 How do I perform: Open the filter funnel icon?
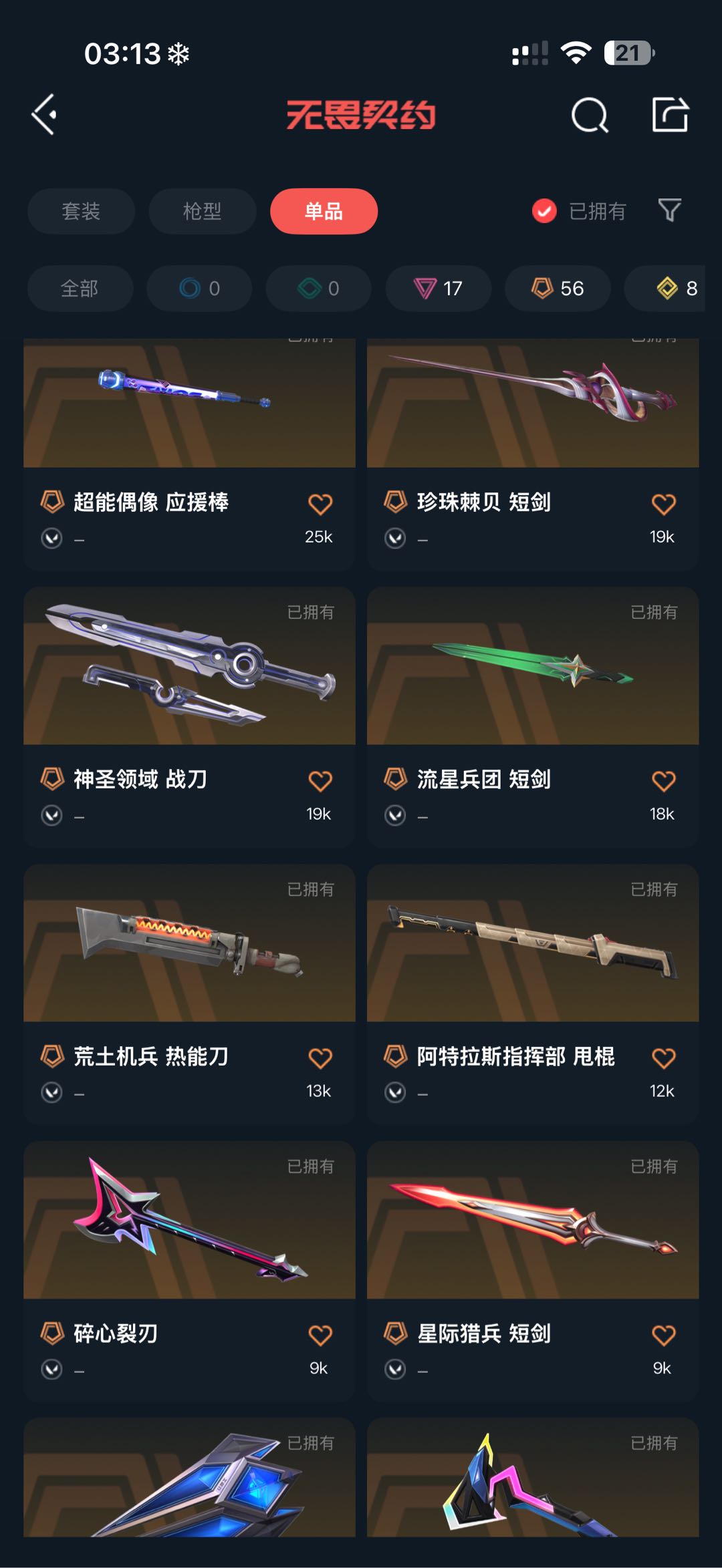click(x=669, y=210)
